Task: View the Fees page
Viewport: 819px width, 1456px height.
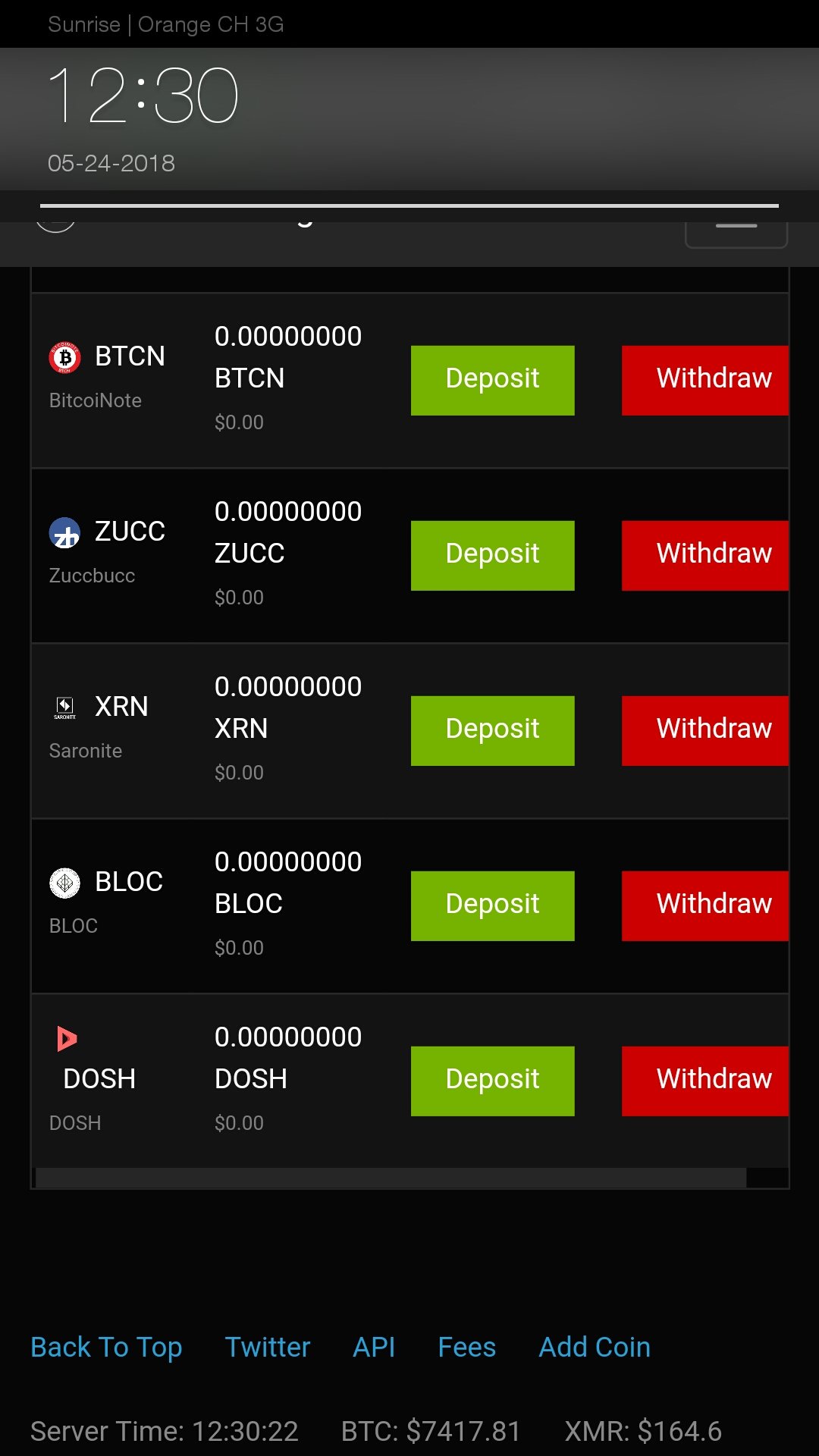Action: 466,1348
